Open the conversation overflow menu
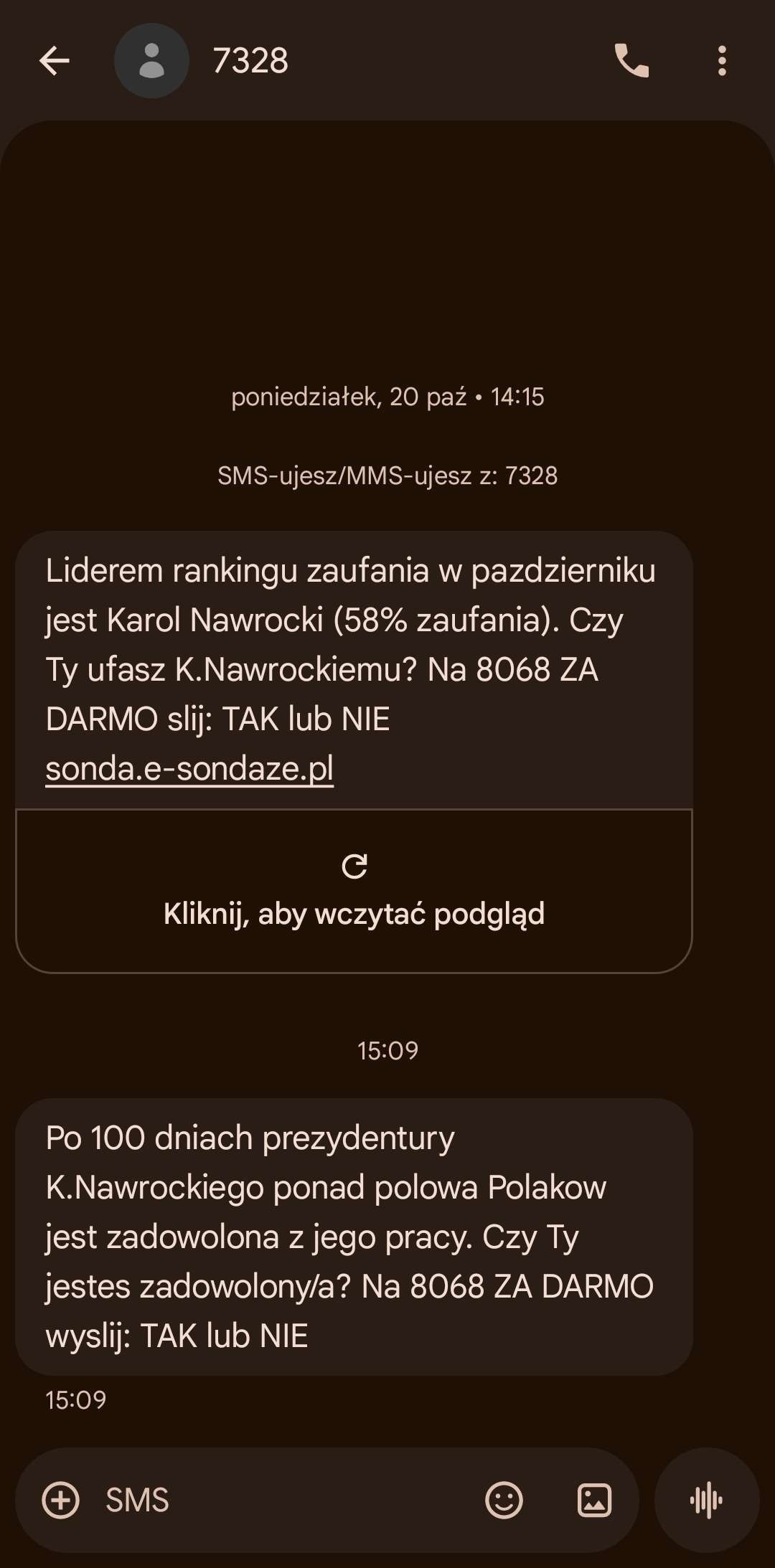 [722, 61]
